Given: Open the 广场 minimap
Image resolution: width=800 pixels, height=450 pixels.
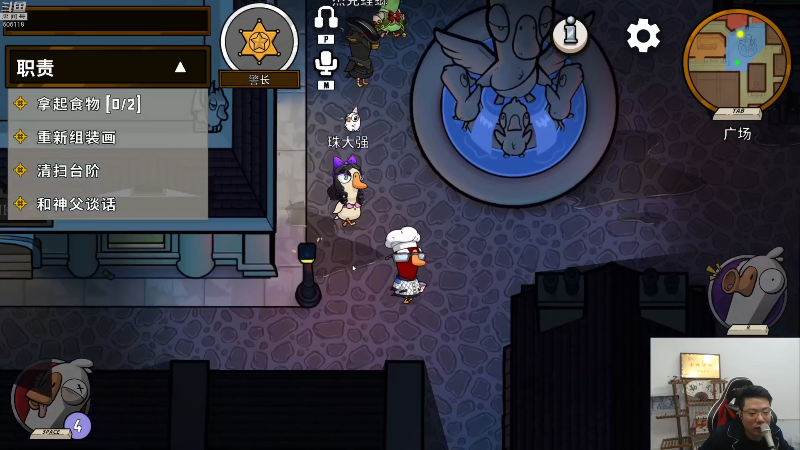Looking at the screenshot, I should [x=736, y=60].
